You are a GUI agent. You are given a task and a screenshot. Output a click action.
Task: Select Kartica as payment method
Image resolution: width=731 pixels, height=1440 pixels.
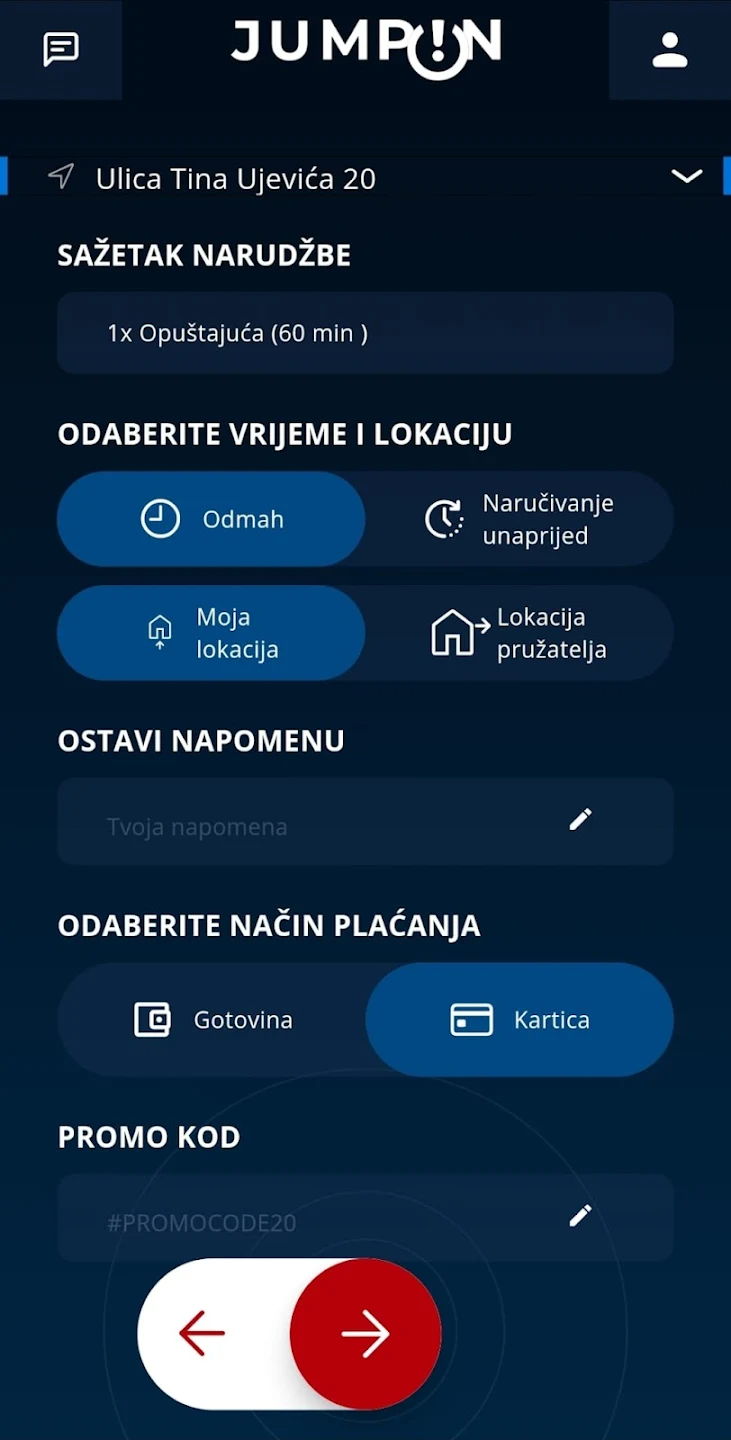(520, 1020)
